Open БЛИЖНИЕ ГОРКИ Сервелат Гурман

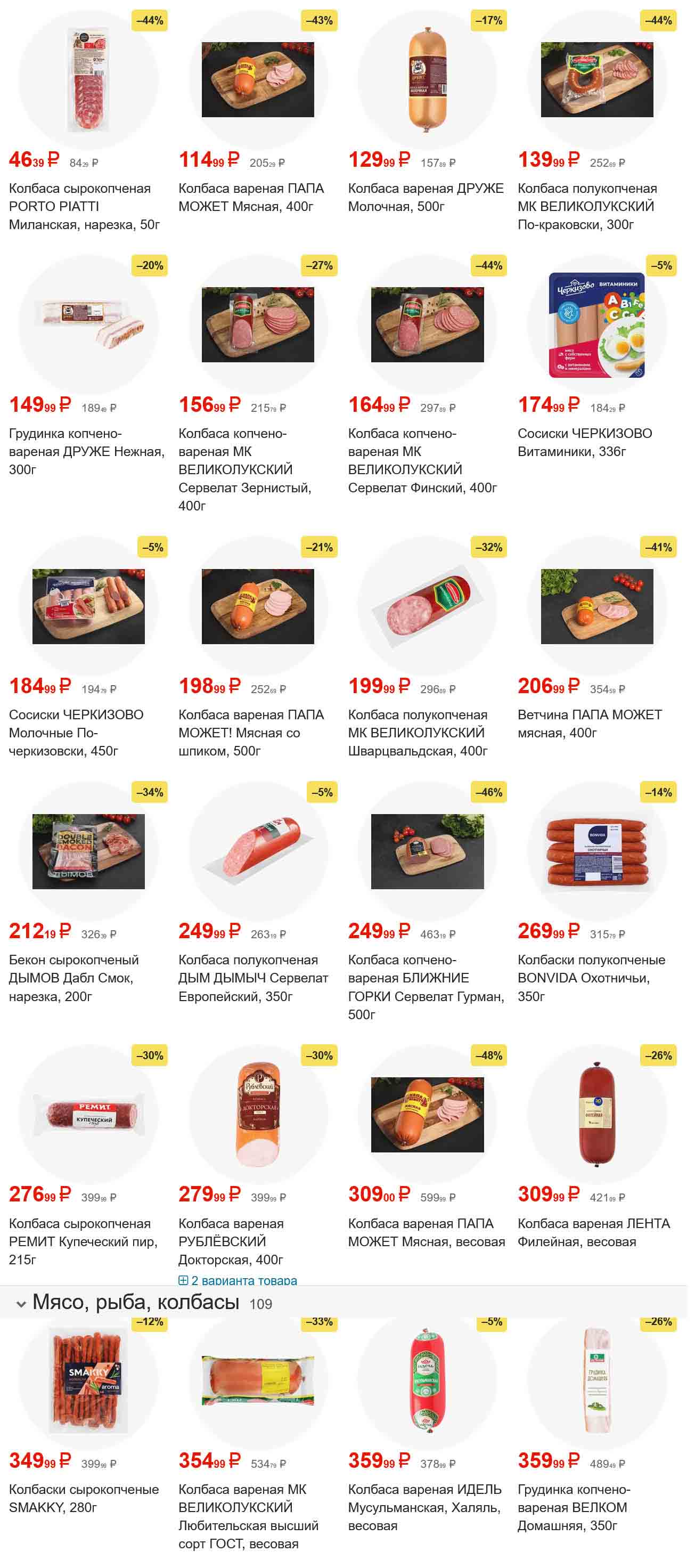(x=426, y=986)
